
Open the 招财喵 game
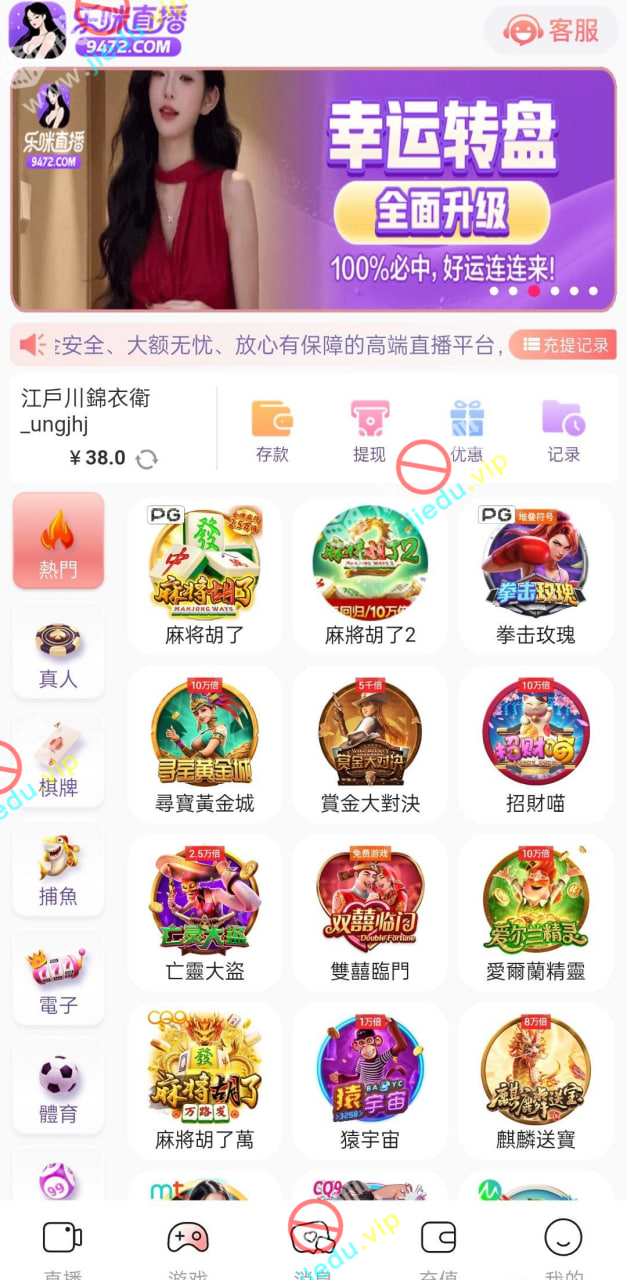click(x=536, y=743)
